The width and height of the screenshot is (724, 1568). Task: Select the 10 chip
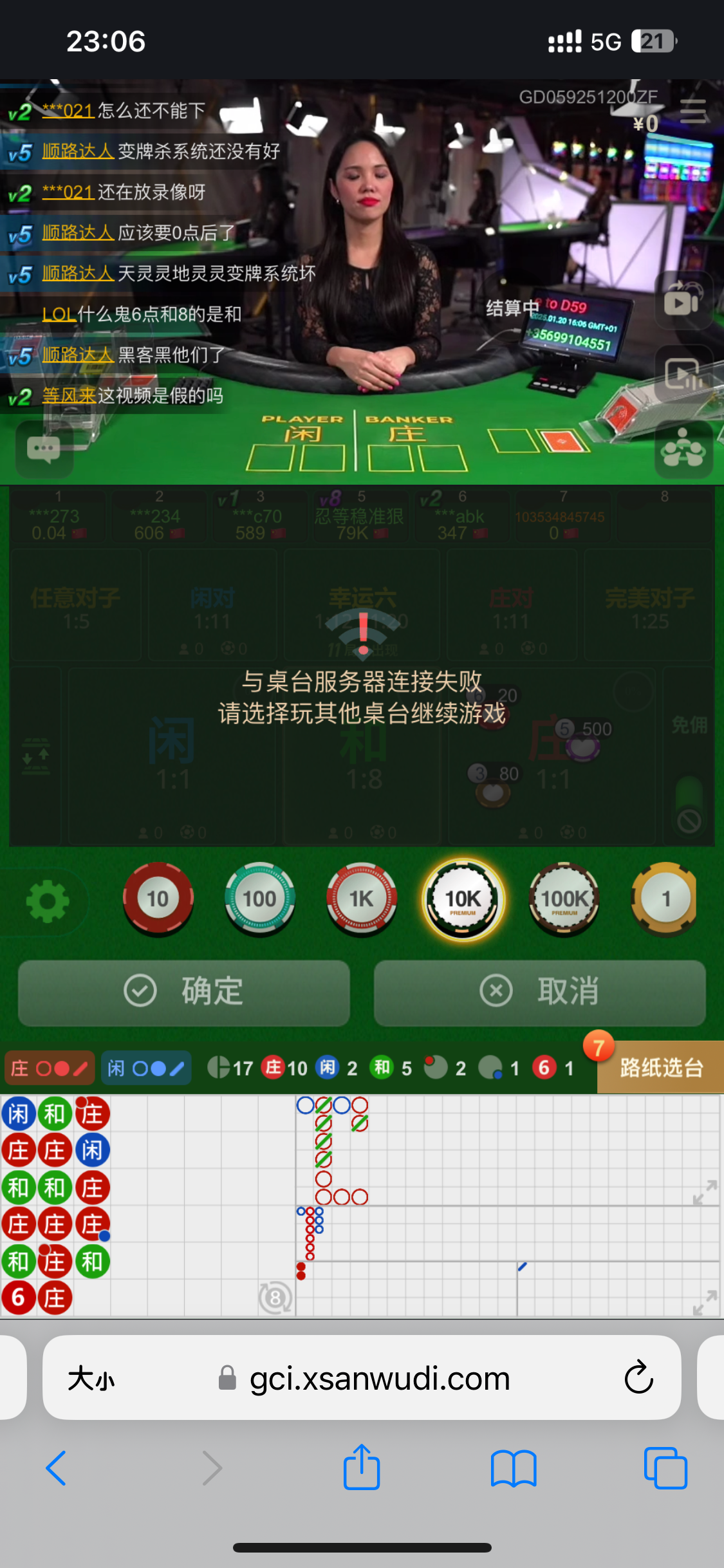[x=158, y=899]
